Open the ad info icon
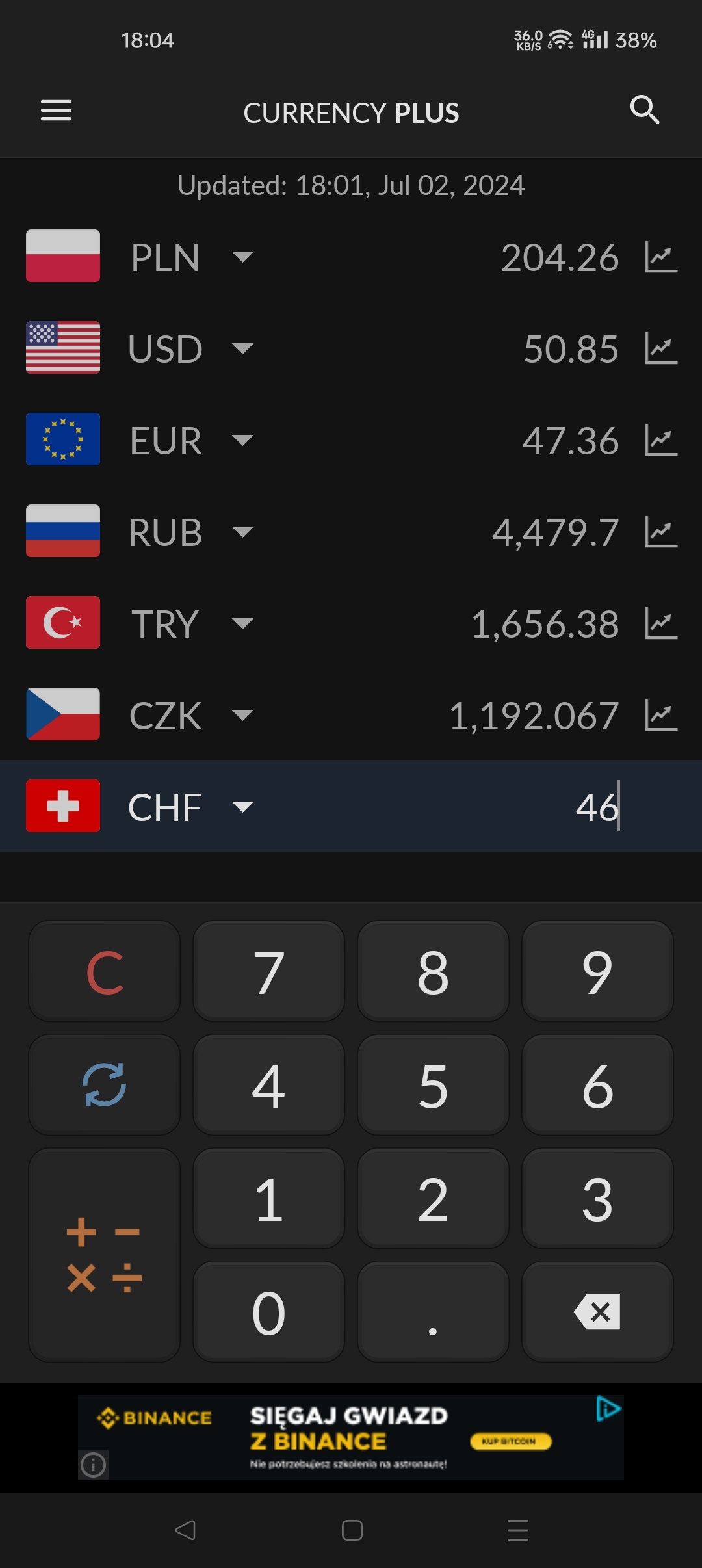 93,1465
